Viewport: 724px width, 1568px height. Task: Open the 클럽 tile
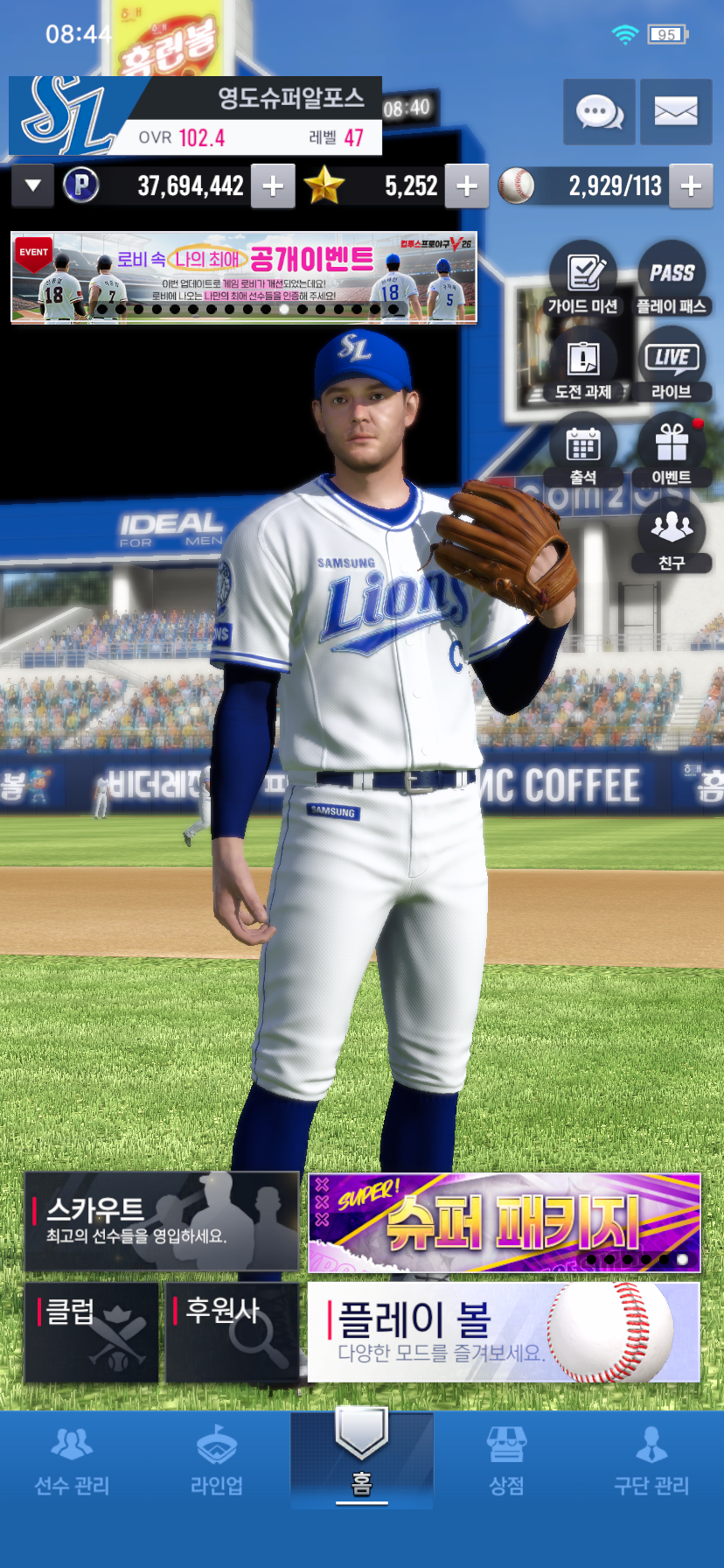tap(92, 1332)
